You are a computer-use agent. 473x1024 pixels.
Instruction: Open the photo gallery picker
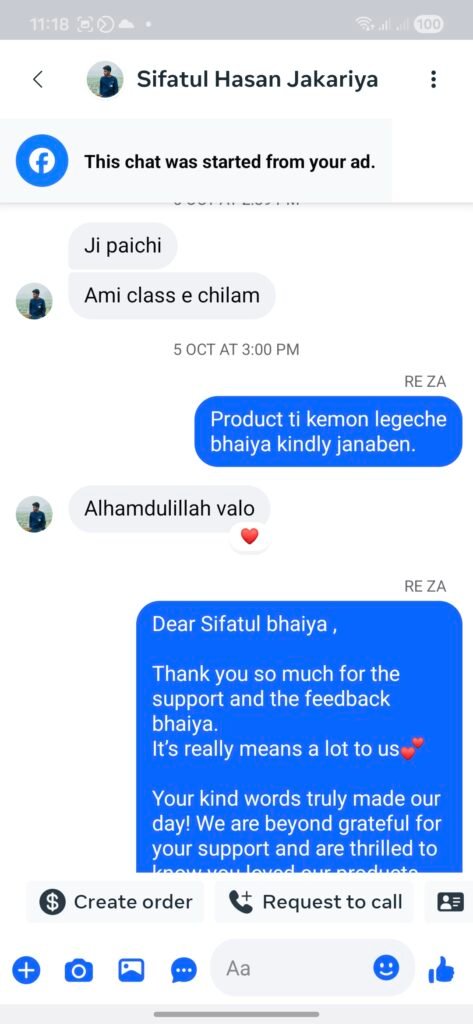[x=131, y=970]
